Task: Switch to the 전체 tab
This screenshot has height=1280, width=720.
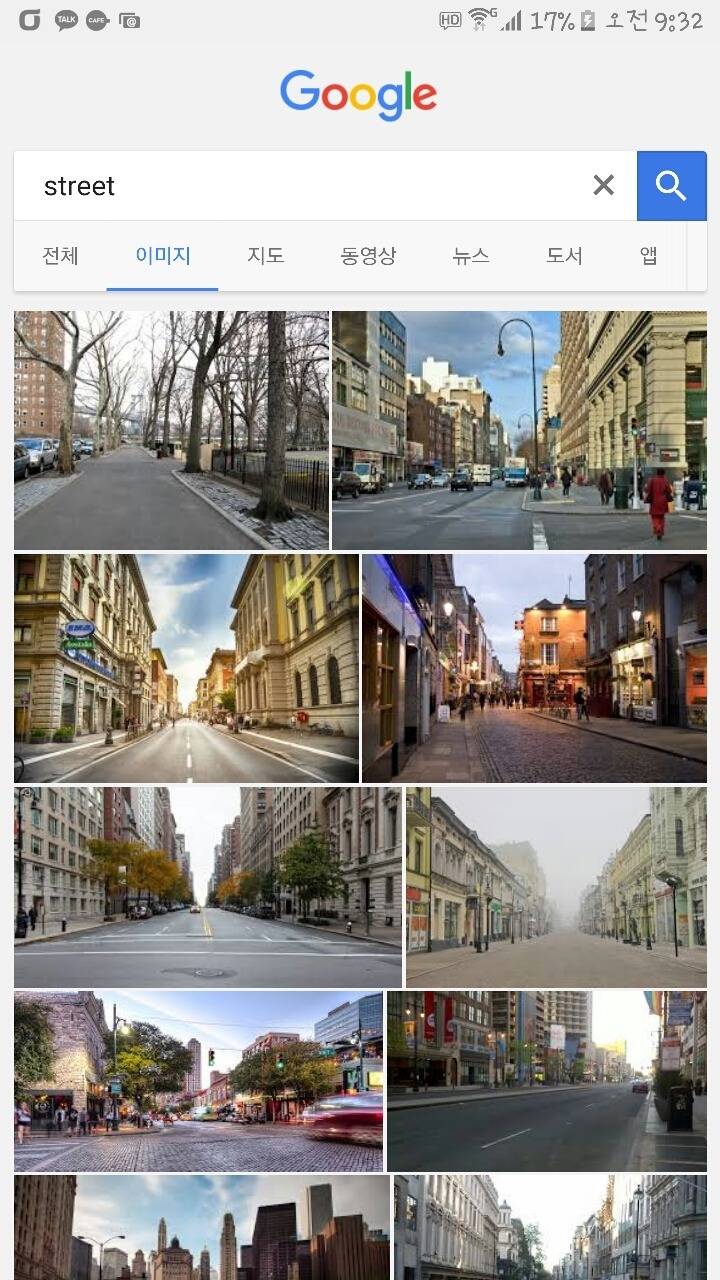Action: click(x=60, y=256)
